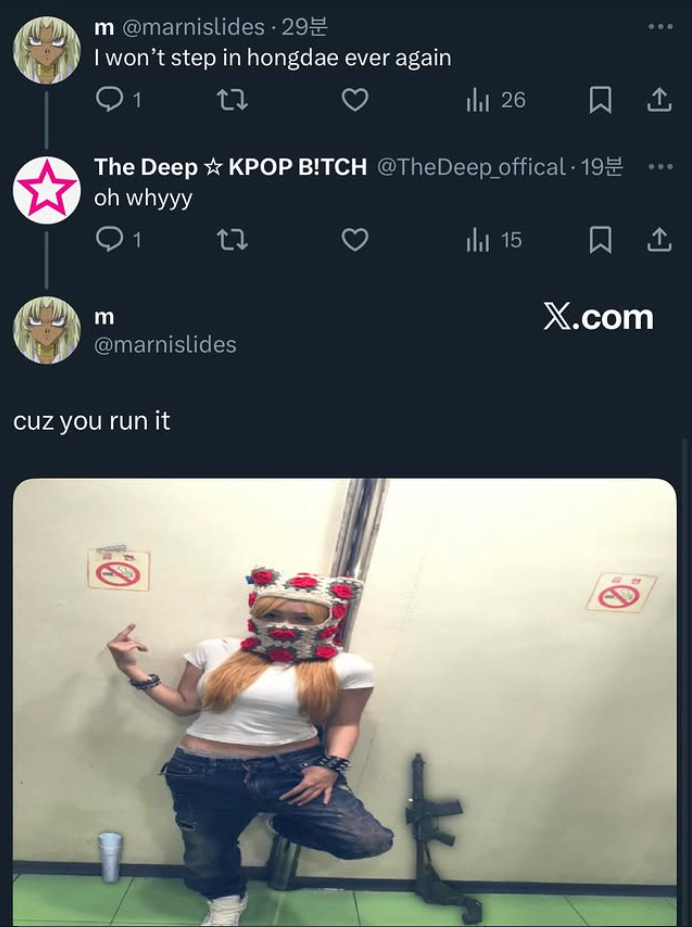Reply to m's hongdae tweet
Screen dimensions: 692x927
109,99
